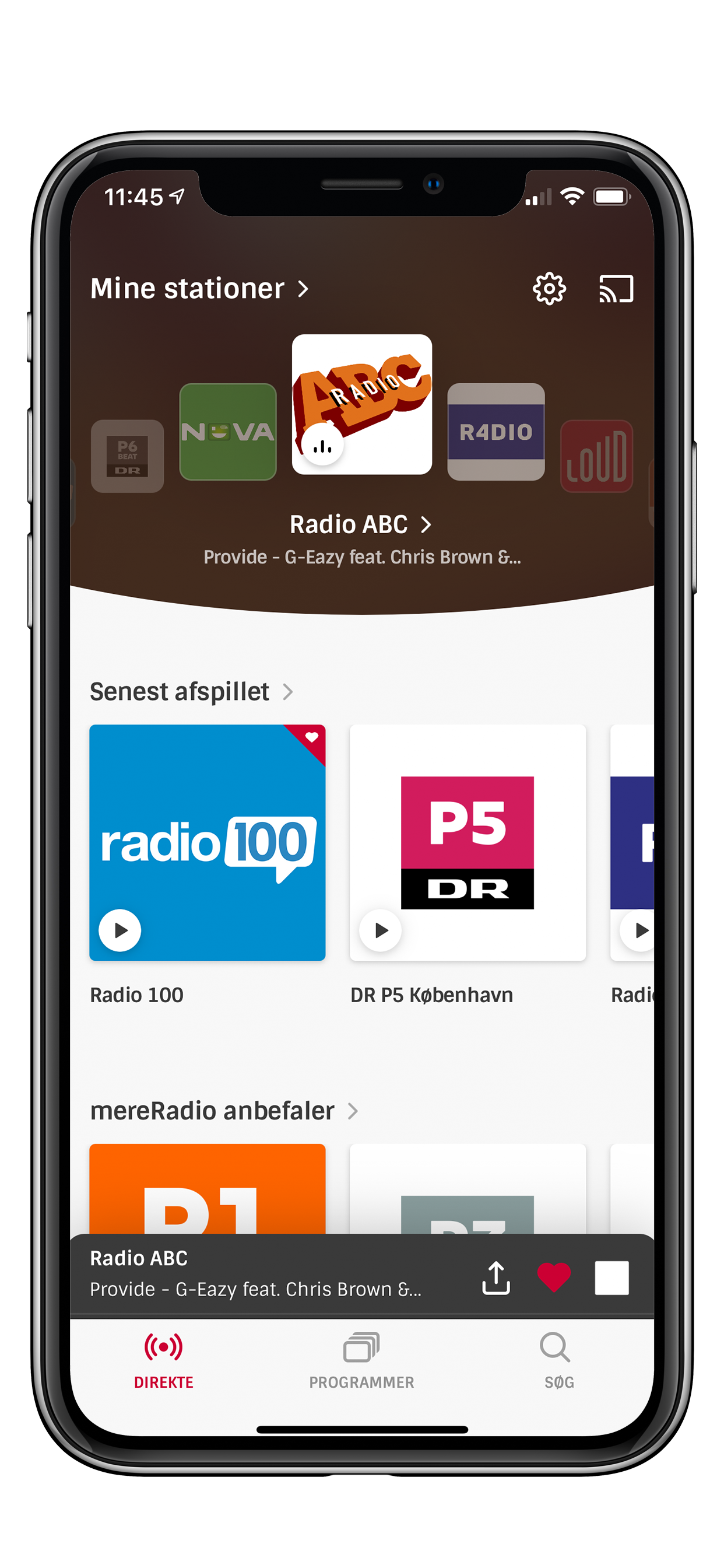
Task: Expand the Senest afspillet section
Action: [192, 692]
